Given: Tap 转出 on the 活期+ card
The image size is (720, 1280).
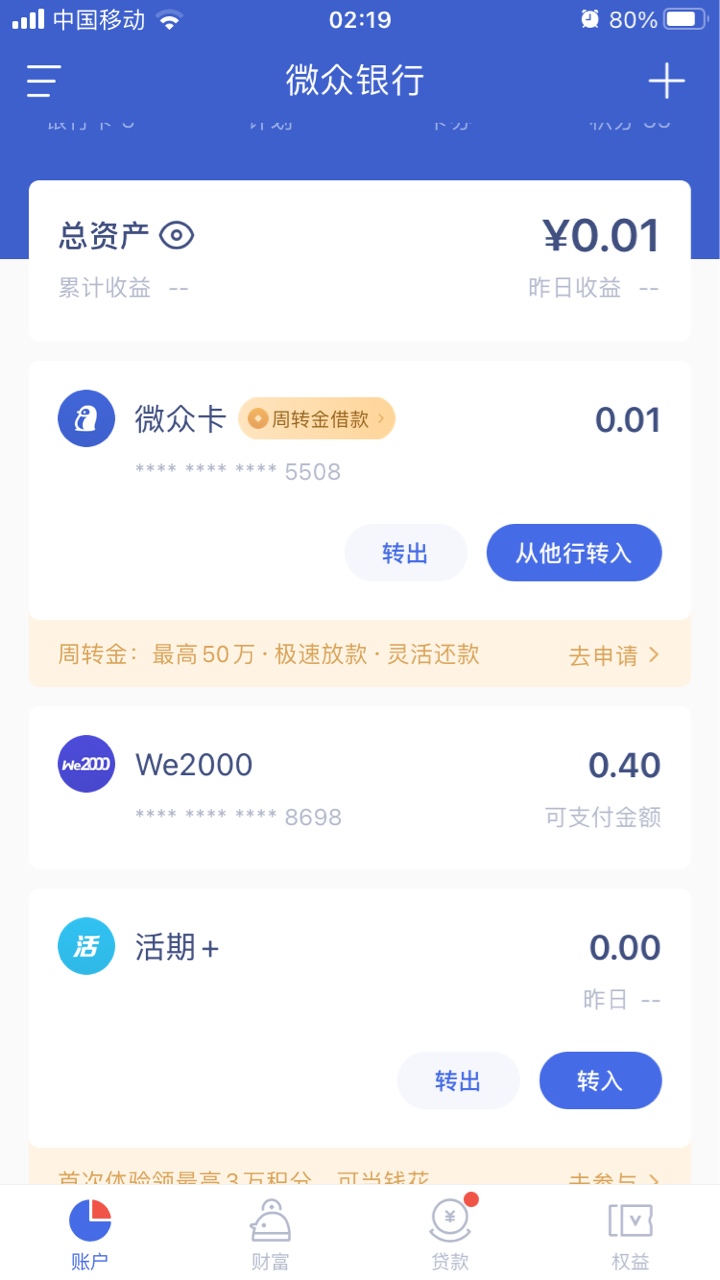Looking at the screenshot, I should coord(459,1080).
